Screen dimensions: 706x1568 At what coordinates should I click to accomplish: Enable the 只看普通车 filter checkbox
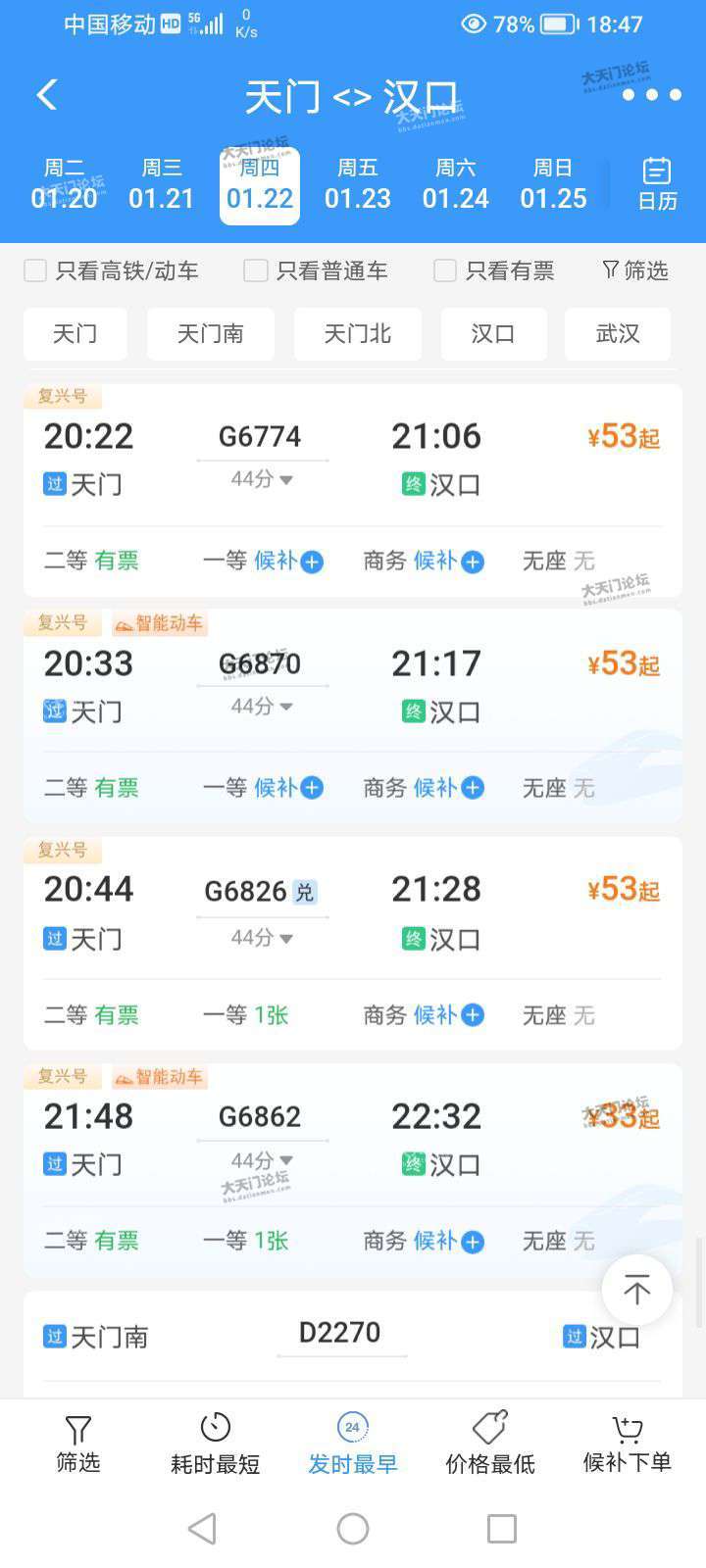256,270
